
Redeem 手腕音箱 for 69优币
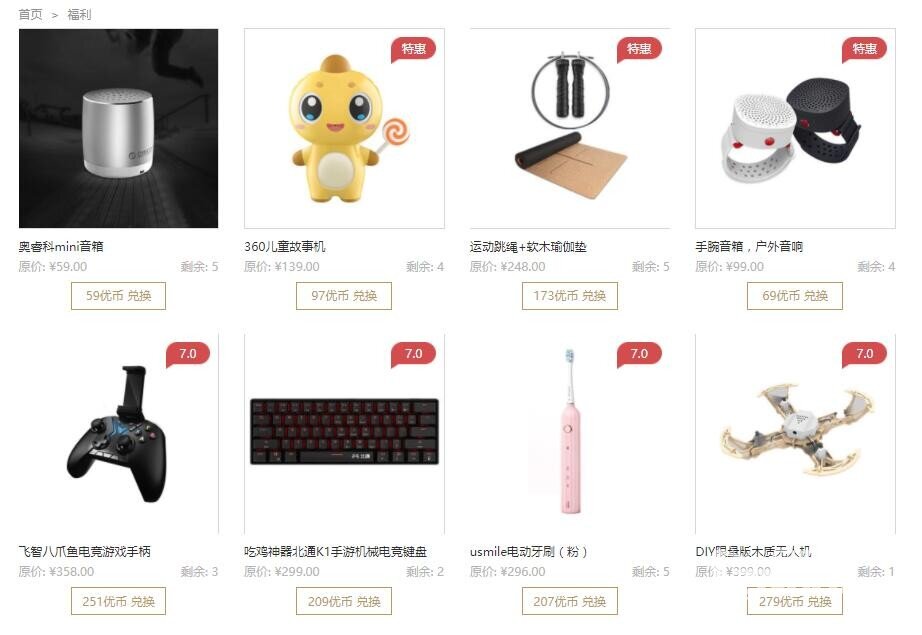pos(795,296)
